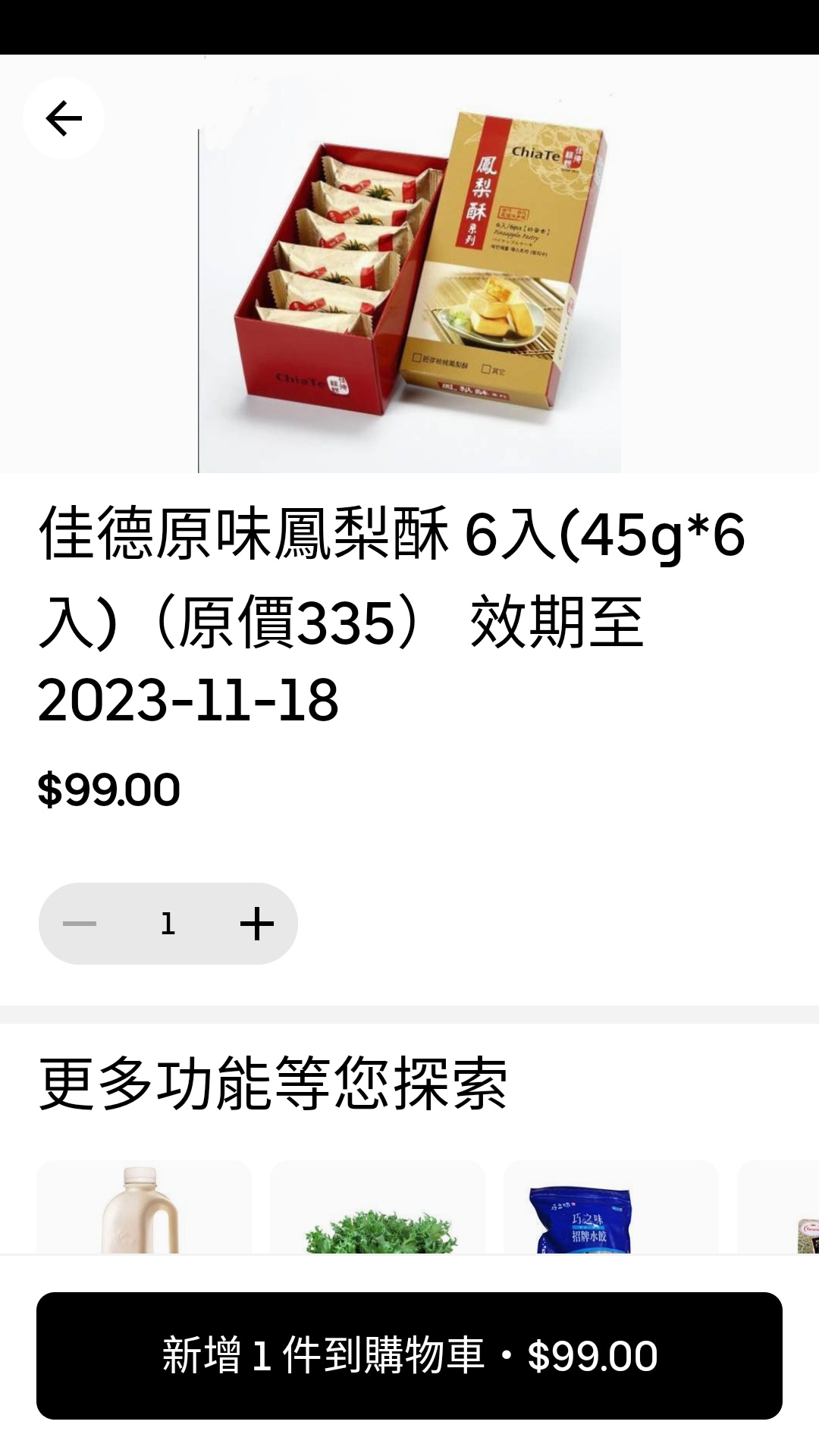Screen dimensions: 819x1456
Task: Open the 巧之味招牌水餃 product card
Action: pos(611,1210)
